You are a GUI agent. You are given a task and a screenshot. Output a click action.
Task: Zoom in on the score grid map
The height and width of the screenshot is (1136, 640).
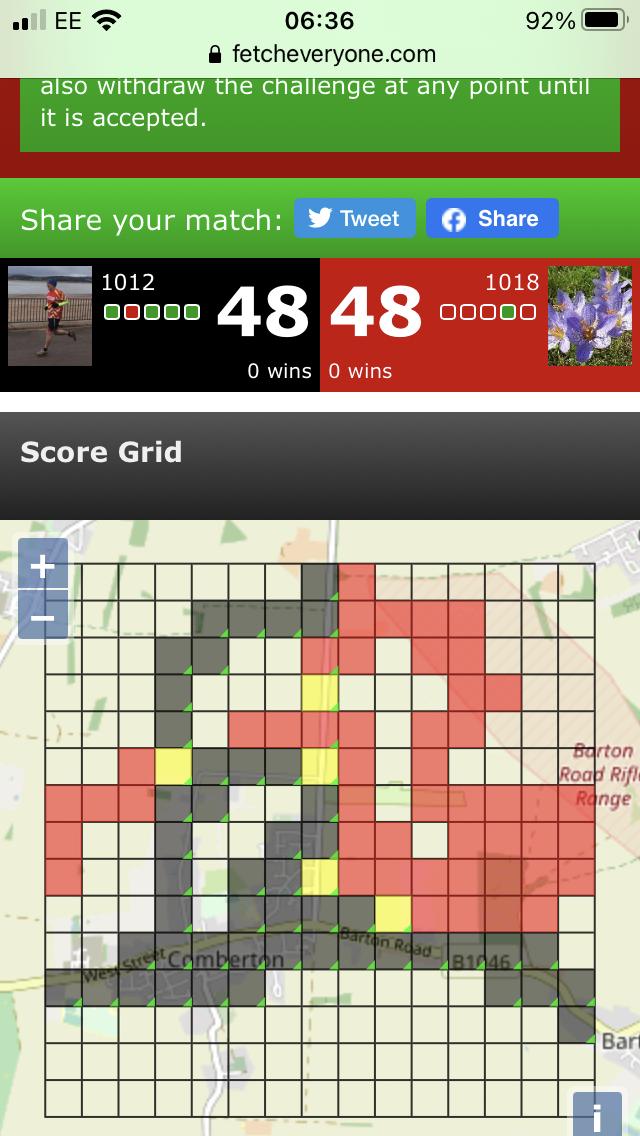pos(43,566)
